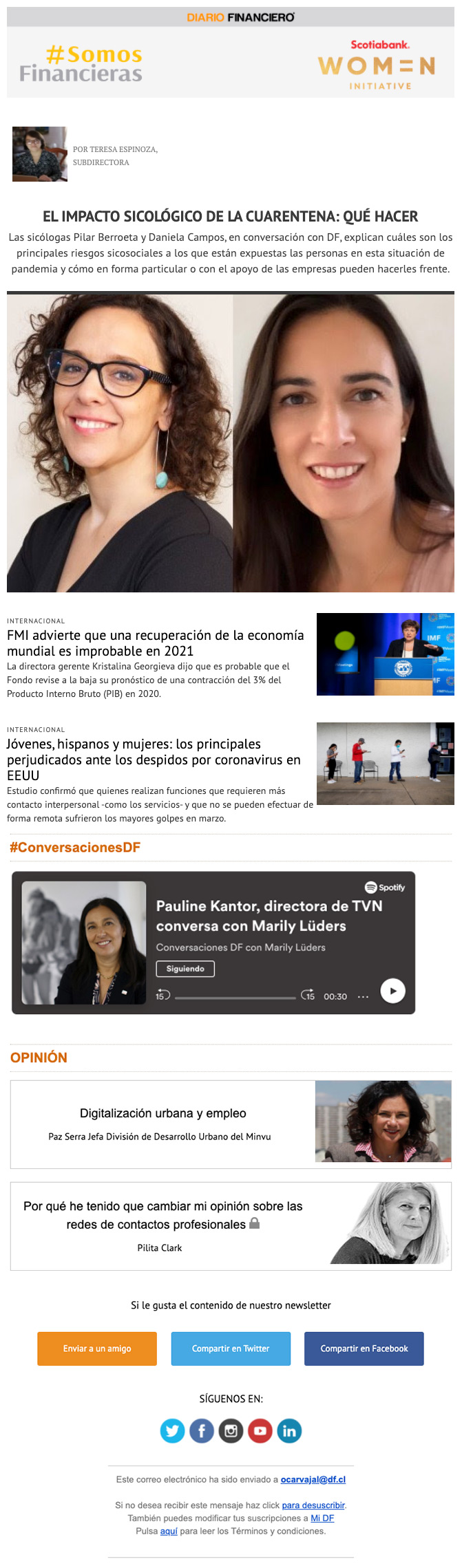This screenshot has width=462, height=1568.
Task: Open the FMI economic recovery headline
Action: click(x=156, y=643)
